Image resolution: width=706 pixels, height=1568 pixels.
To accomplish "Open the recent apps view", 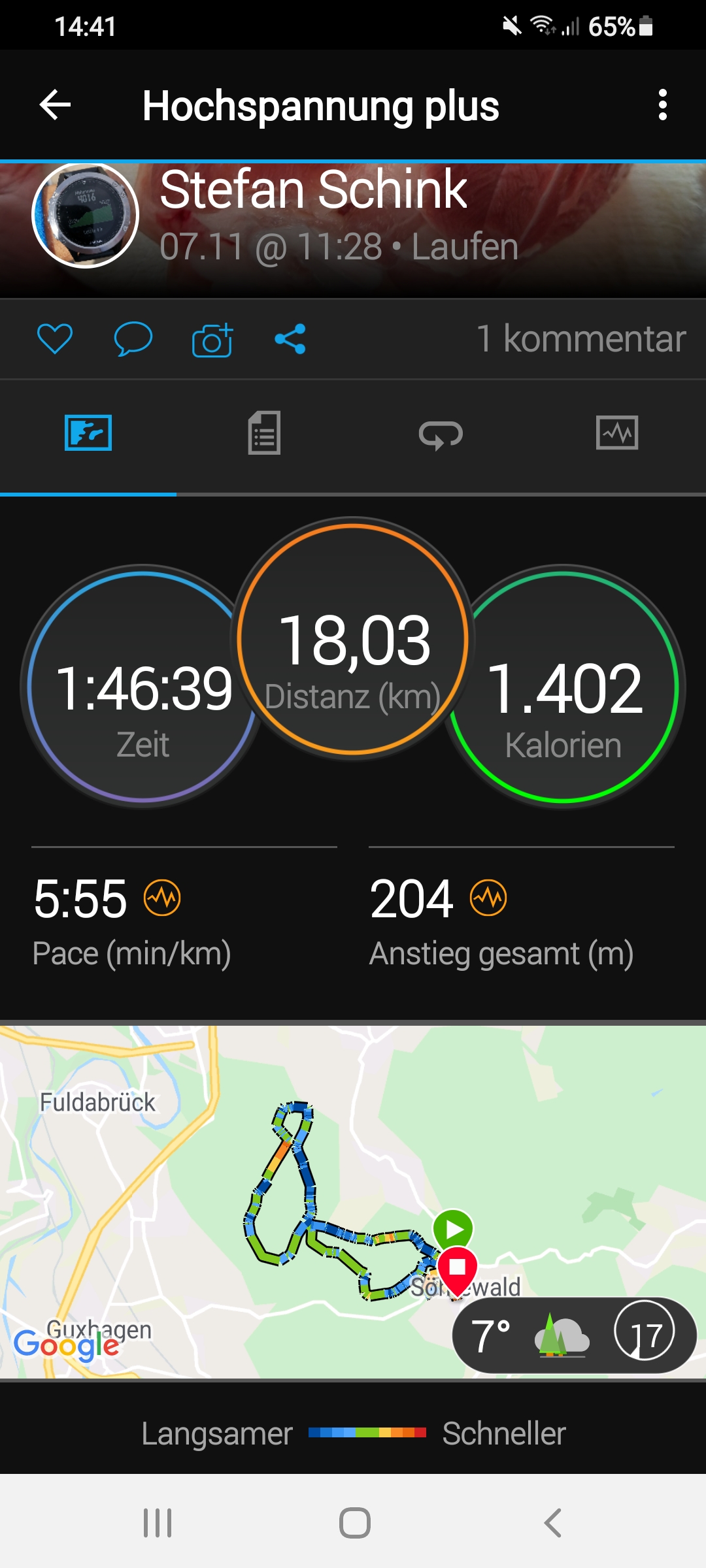I will pyautogui.click(x=158, y=1523).
